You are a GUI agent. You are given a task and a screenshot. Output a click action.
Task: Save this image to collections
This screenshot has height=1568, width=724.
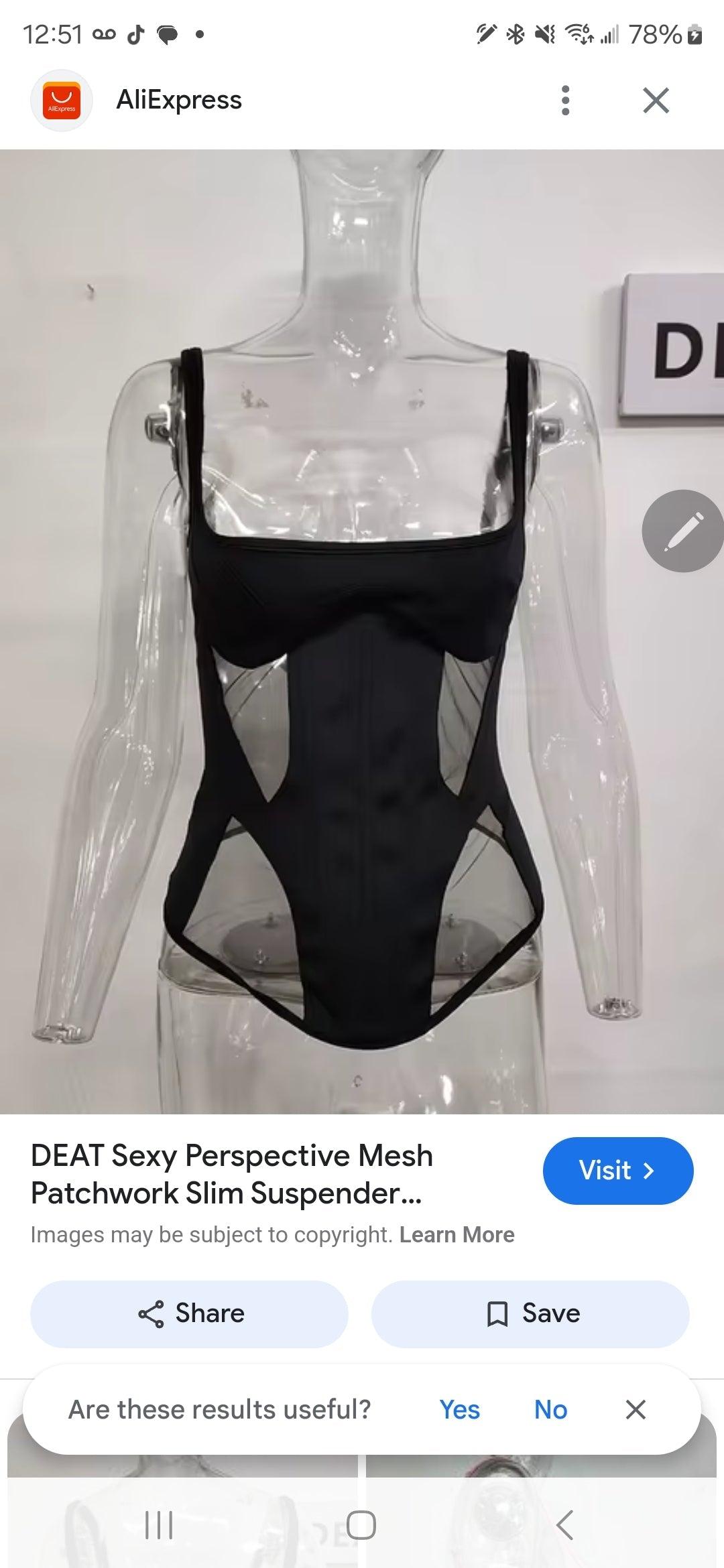click(x=530, y=1314)
